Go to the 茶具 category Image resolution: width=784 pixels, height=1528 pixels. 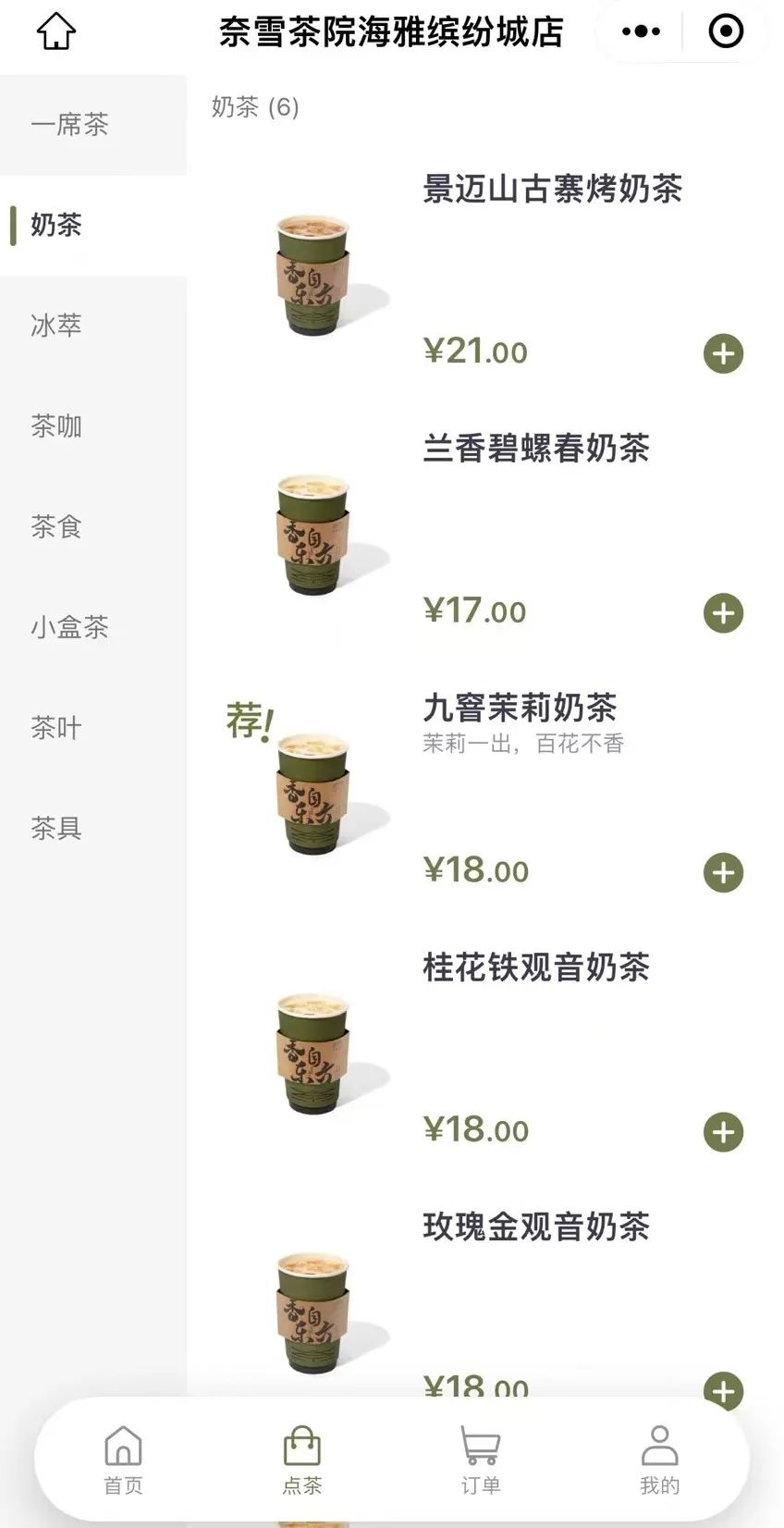pyautogui.click(x=56, y=829)
